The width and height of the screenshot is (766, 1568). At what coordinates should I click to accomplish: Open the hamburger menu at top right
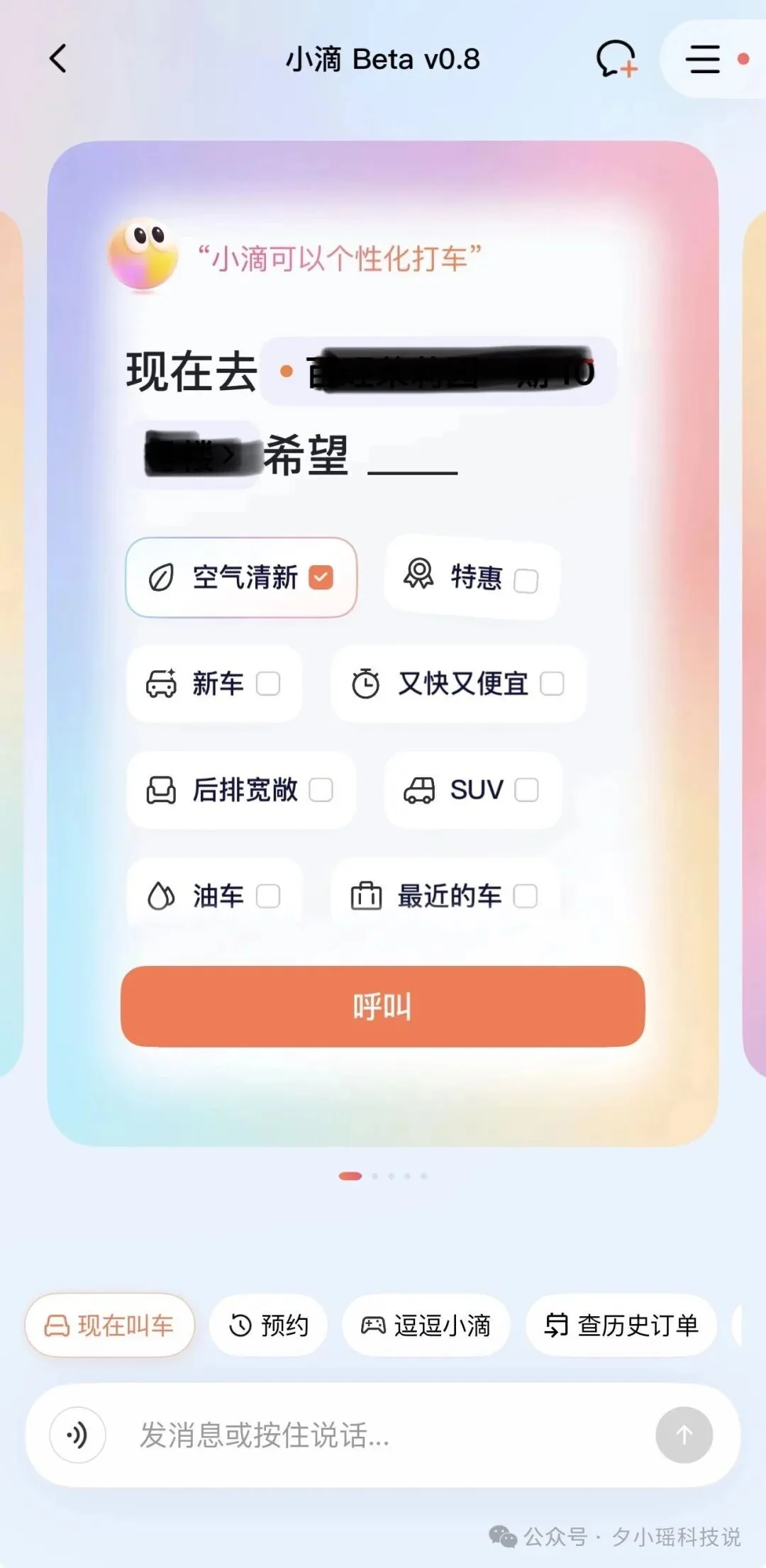click(x=701, y=60)
